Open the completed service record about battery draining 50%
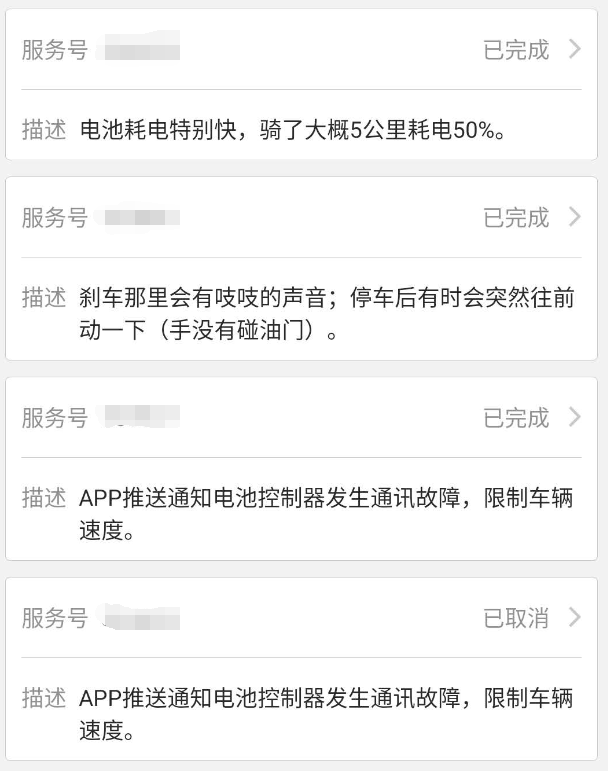This screenshot has width=608, height=771. 574,50
